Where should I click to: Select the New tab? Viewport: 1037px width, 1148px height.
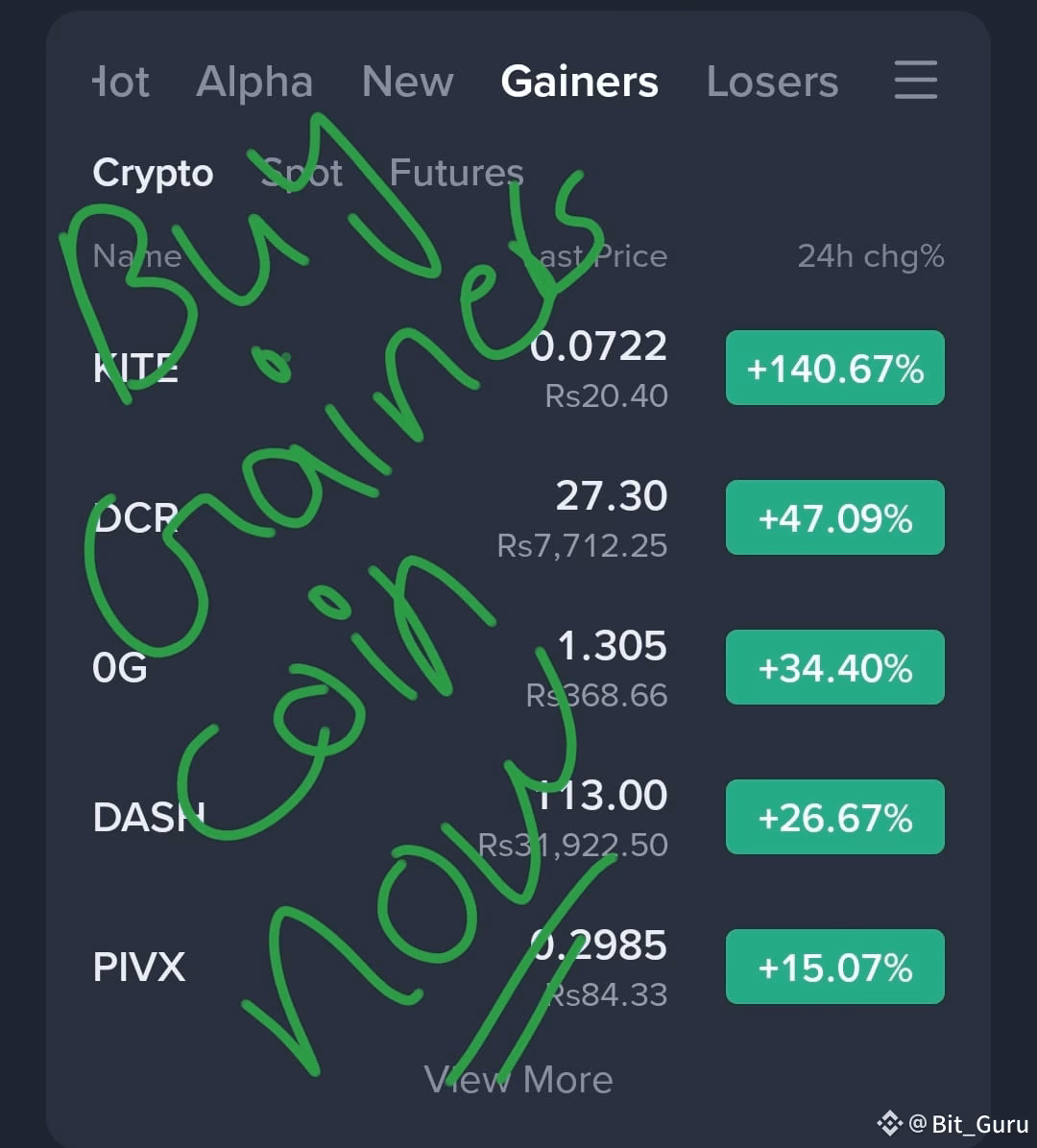(x=407, y=83)
